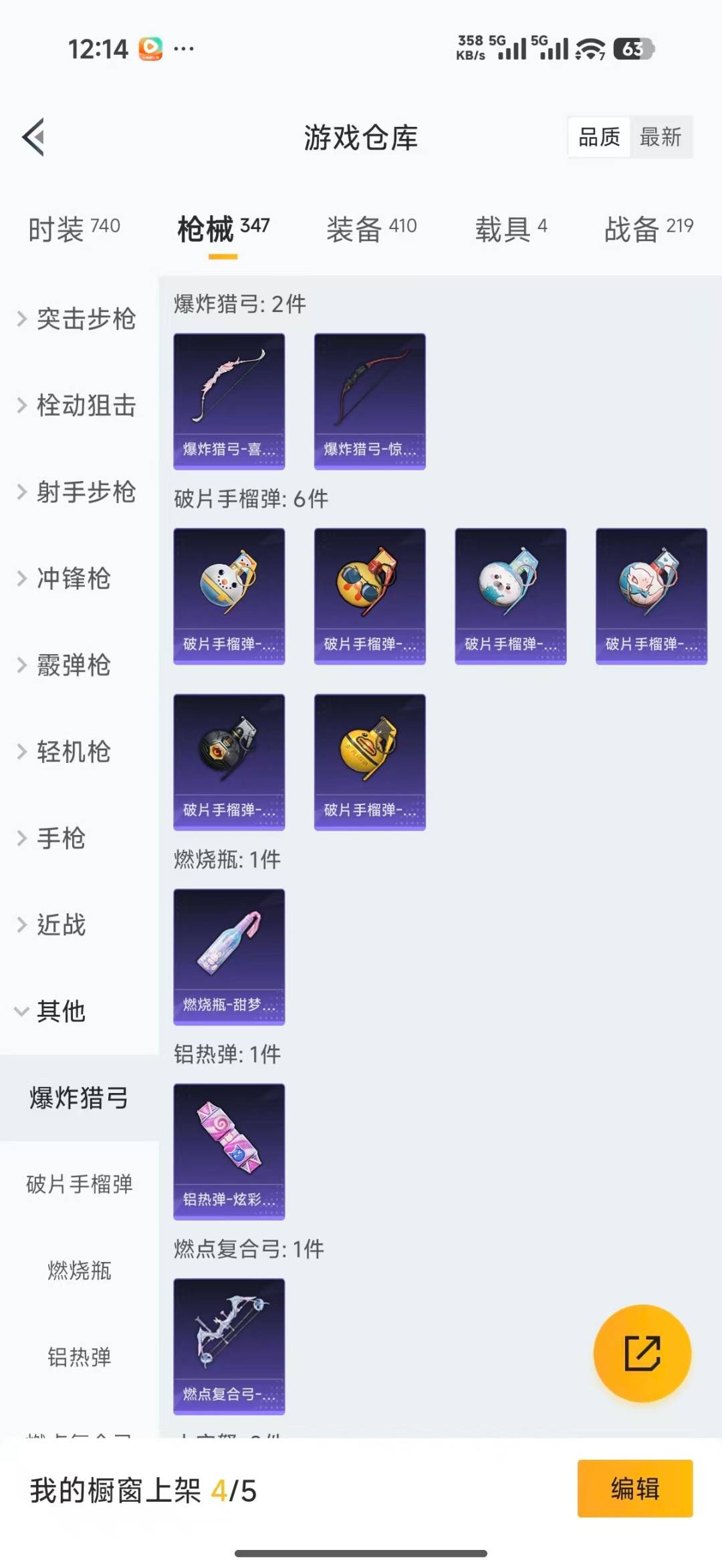Switch sorting to 最新
Image resolution: width=722 pixels, height=1568 pixels.
click(660, 137)
